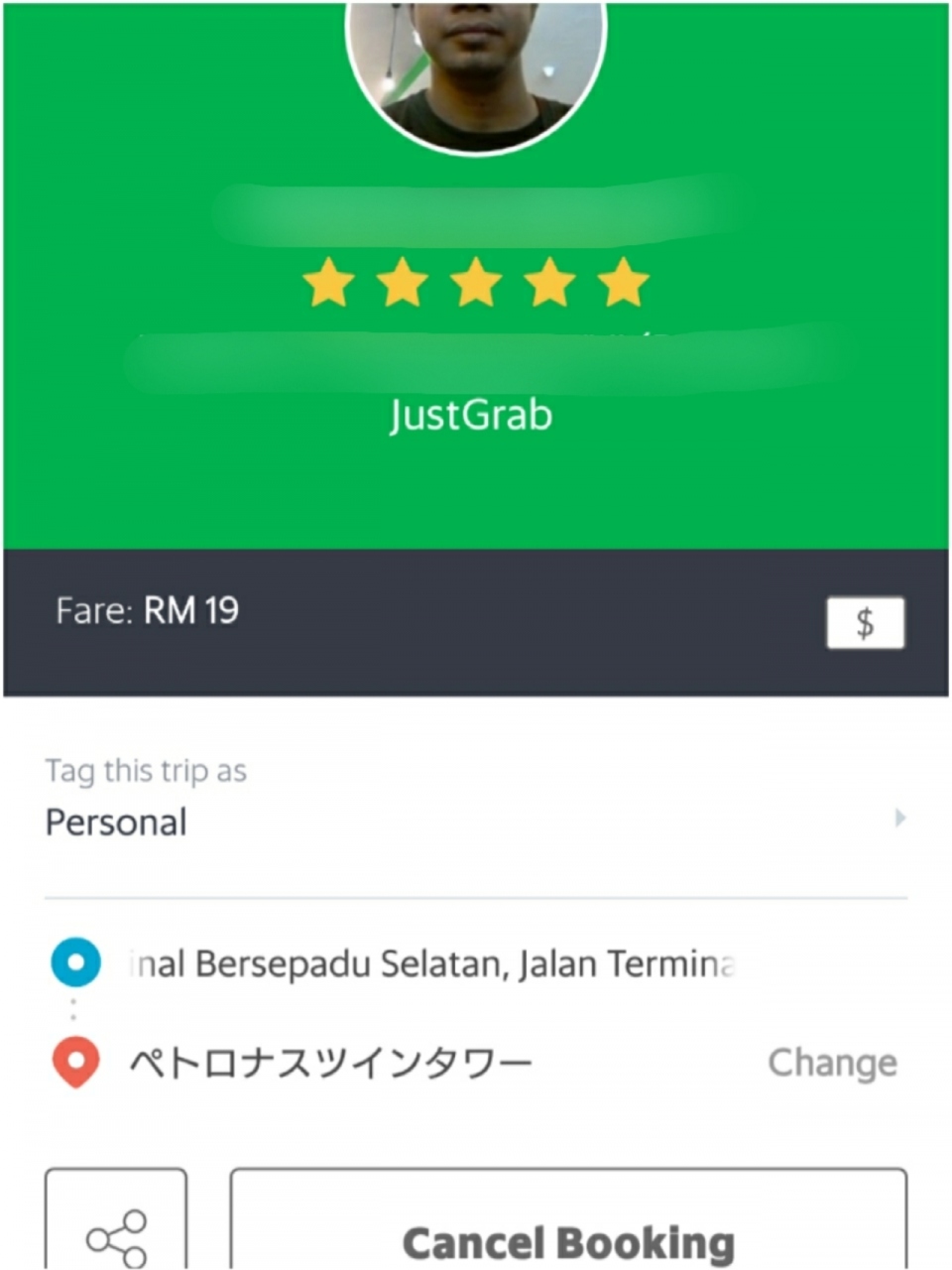Screen dimensions: 952x1270
Task: Edit the Bersepadu Selatan pickup location
Action: point(431,964)
